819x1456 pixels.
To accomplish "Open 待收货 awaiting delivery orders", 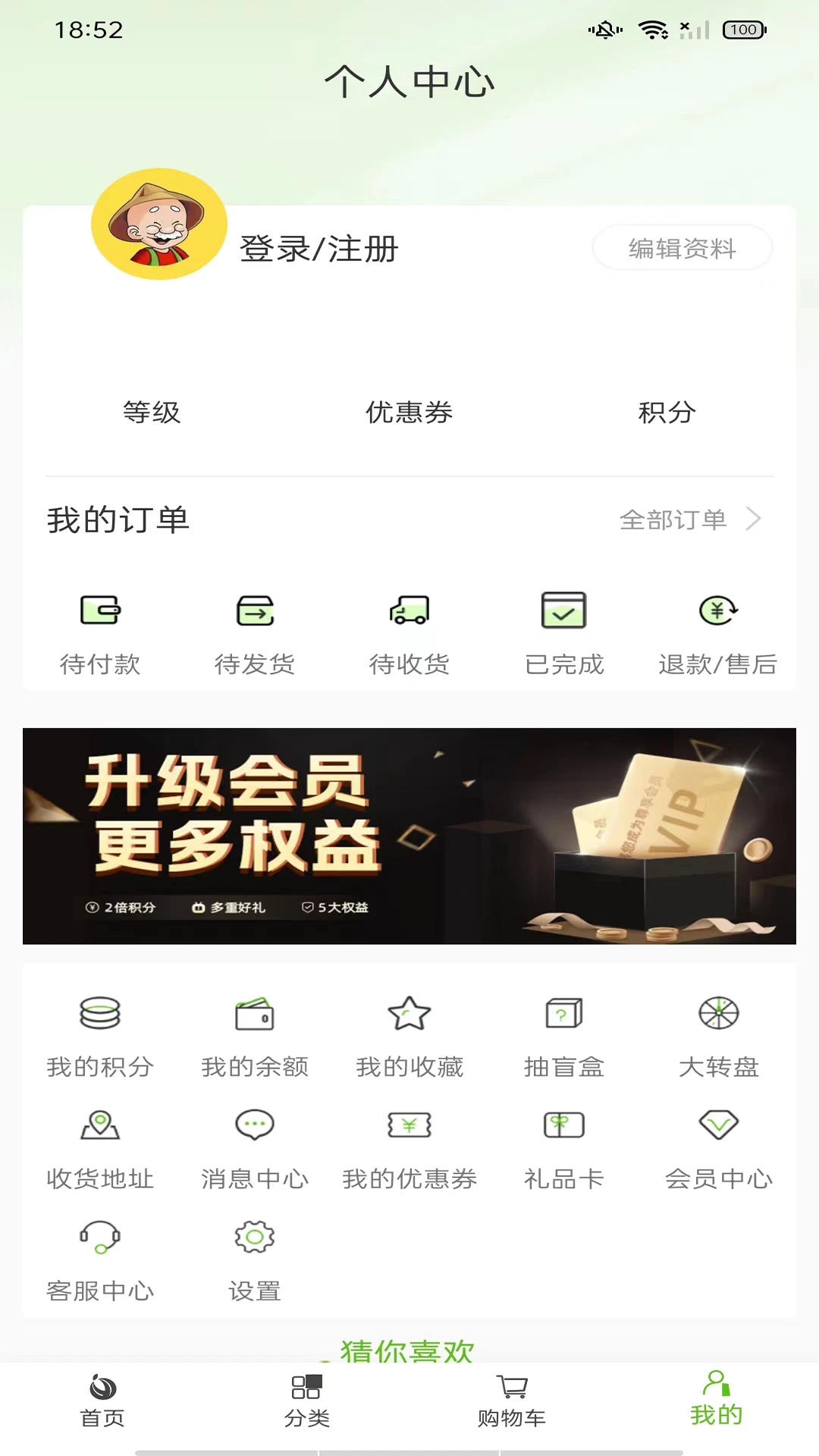I will [409, 633].
